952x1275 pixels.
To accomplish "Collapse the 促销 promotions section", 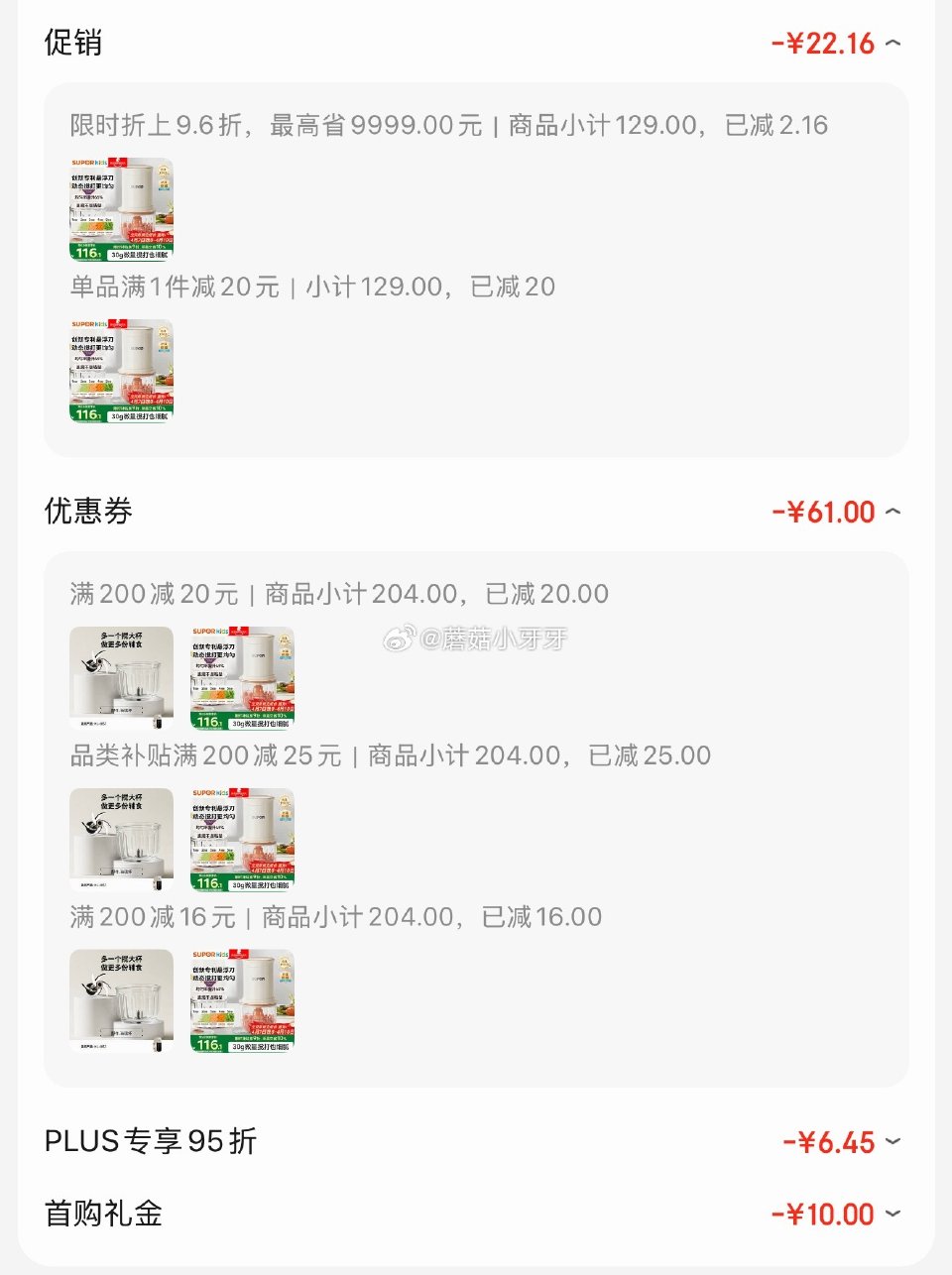I will click(893, 42).
